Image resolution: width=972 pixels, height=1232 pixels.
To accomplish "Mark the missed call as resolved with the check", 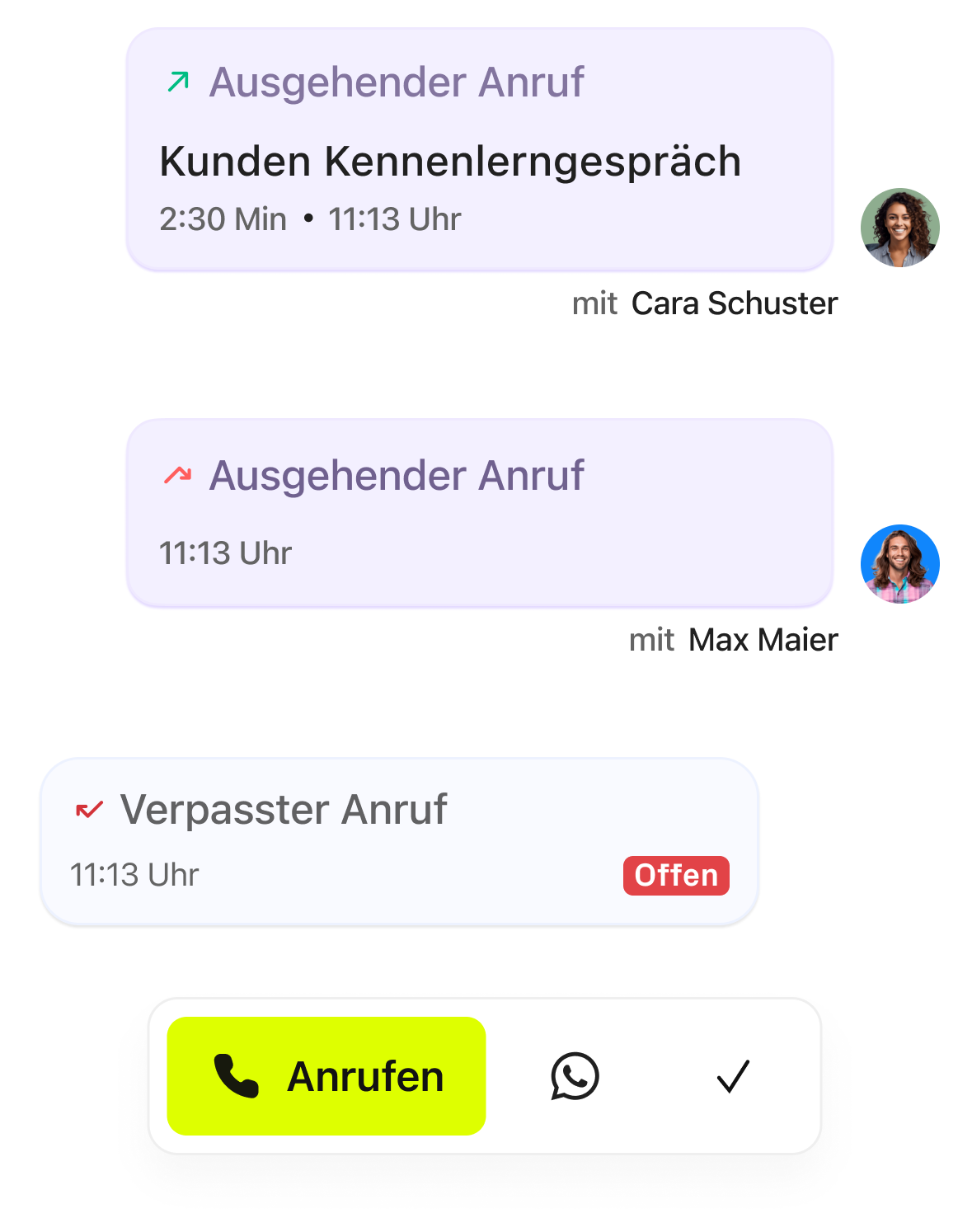I will point(732,1075).
